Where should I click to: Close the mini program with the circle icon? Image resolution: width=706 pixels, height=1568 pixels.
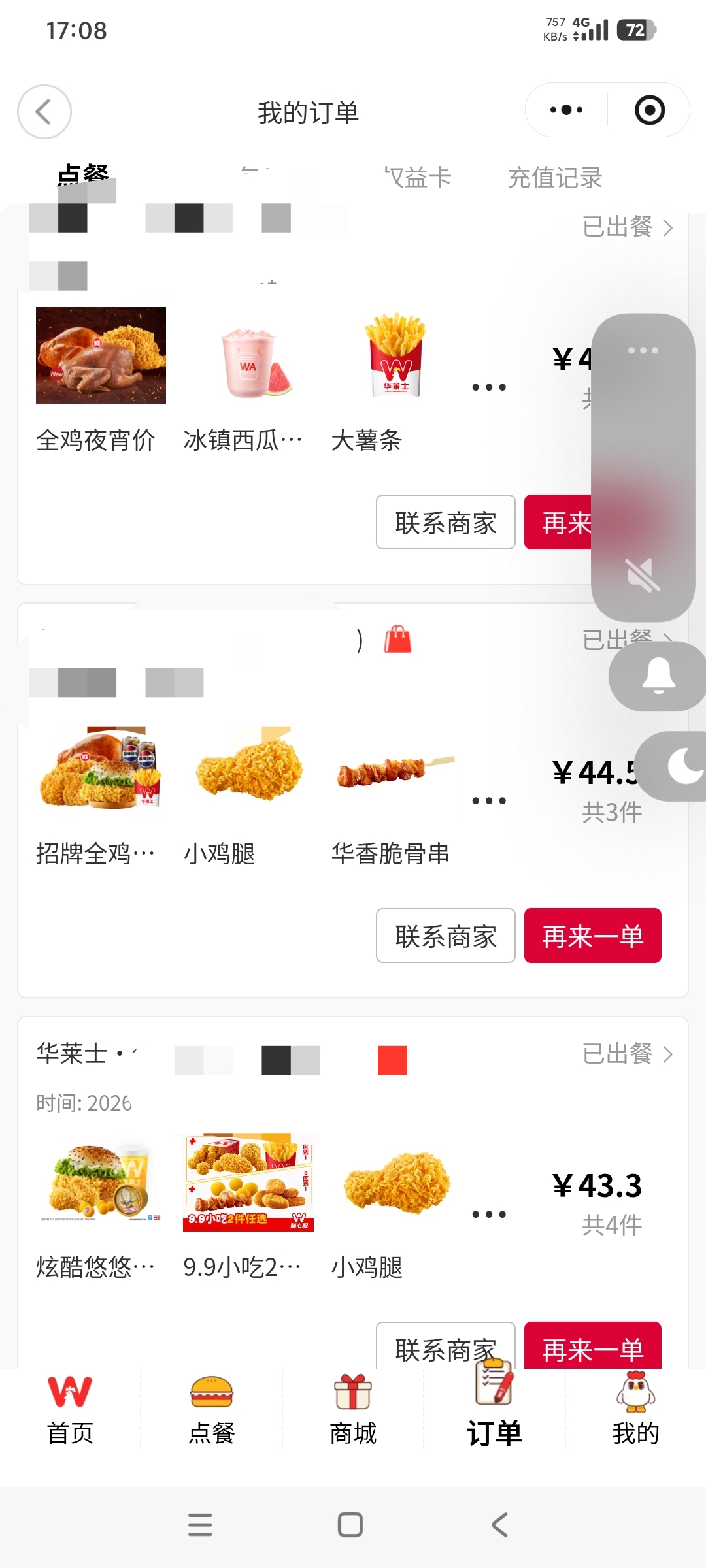pos(650,110)
